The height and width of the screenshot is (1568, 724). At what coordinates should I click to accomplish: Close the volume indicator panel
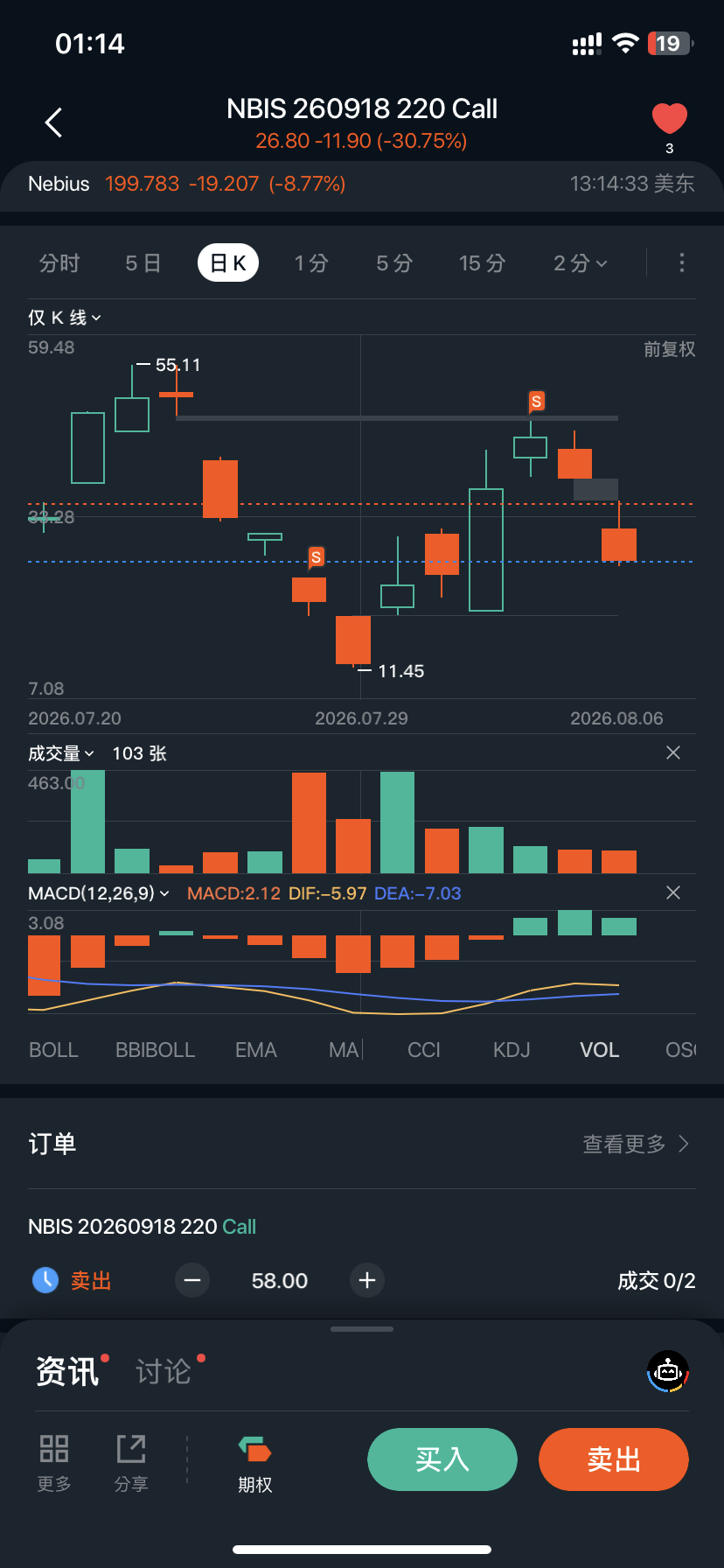click(673, 752)
